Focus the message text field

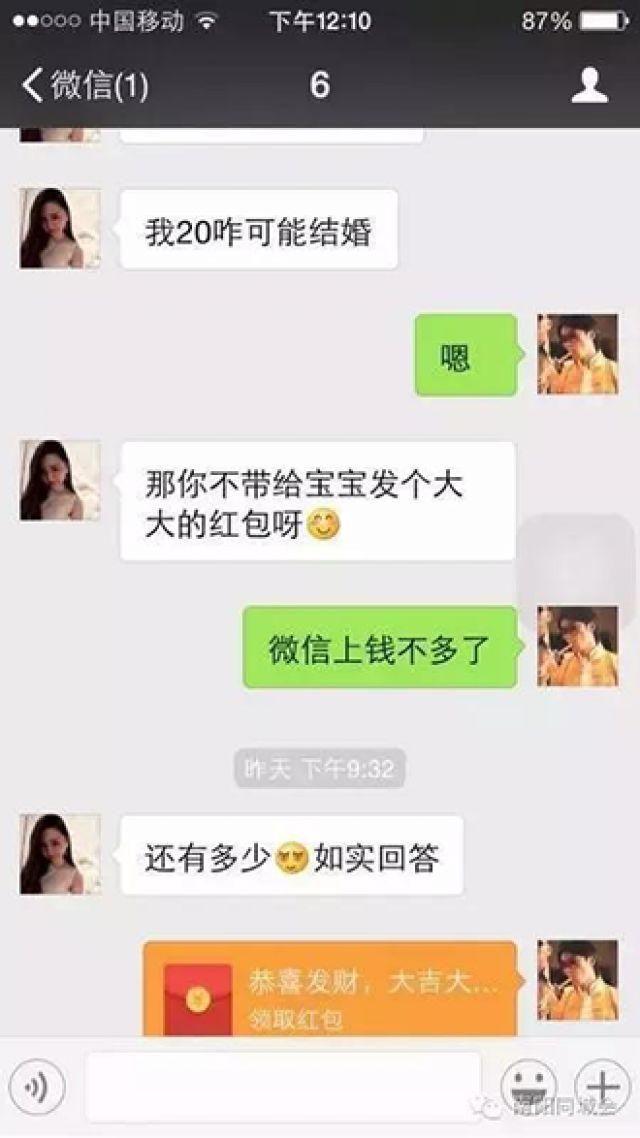pos(283,1087)
